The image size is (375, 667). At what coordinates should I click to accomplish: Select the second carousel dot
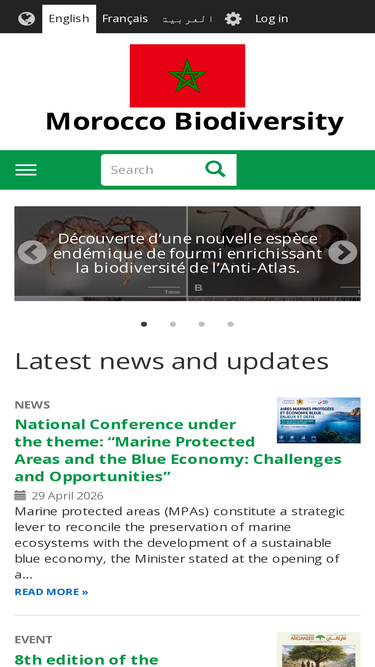click(x=173, y=324)
